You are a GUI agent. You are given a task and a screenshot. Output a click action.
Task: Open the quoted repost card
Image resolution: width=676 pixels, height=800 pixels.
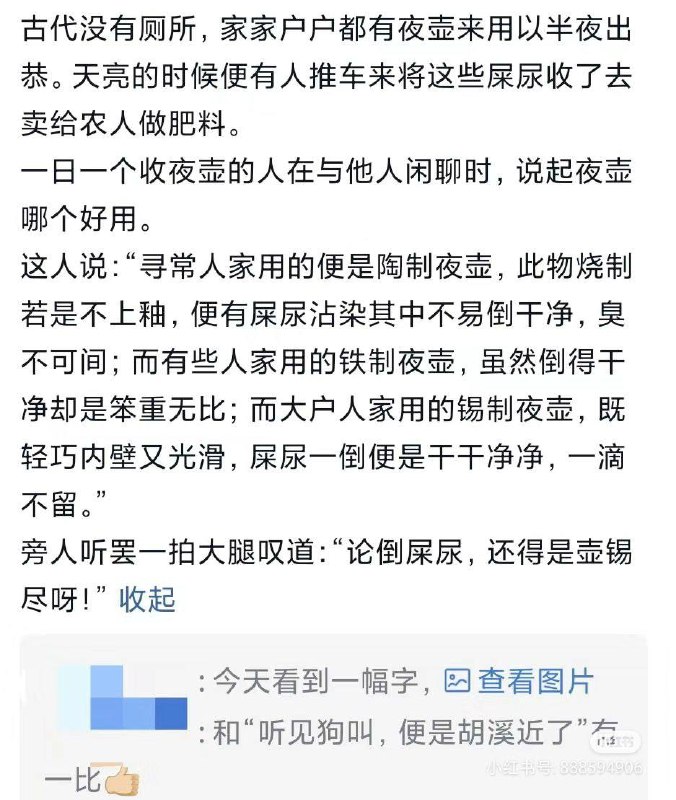[334, 717]
